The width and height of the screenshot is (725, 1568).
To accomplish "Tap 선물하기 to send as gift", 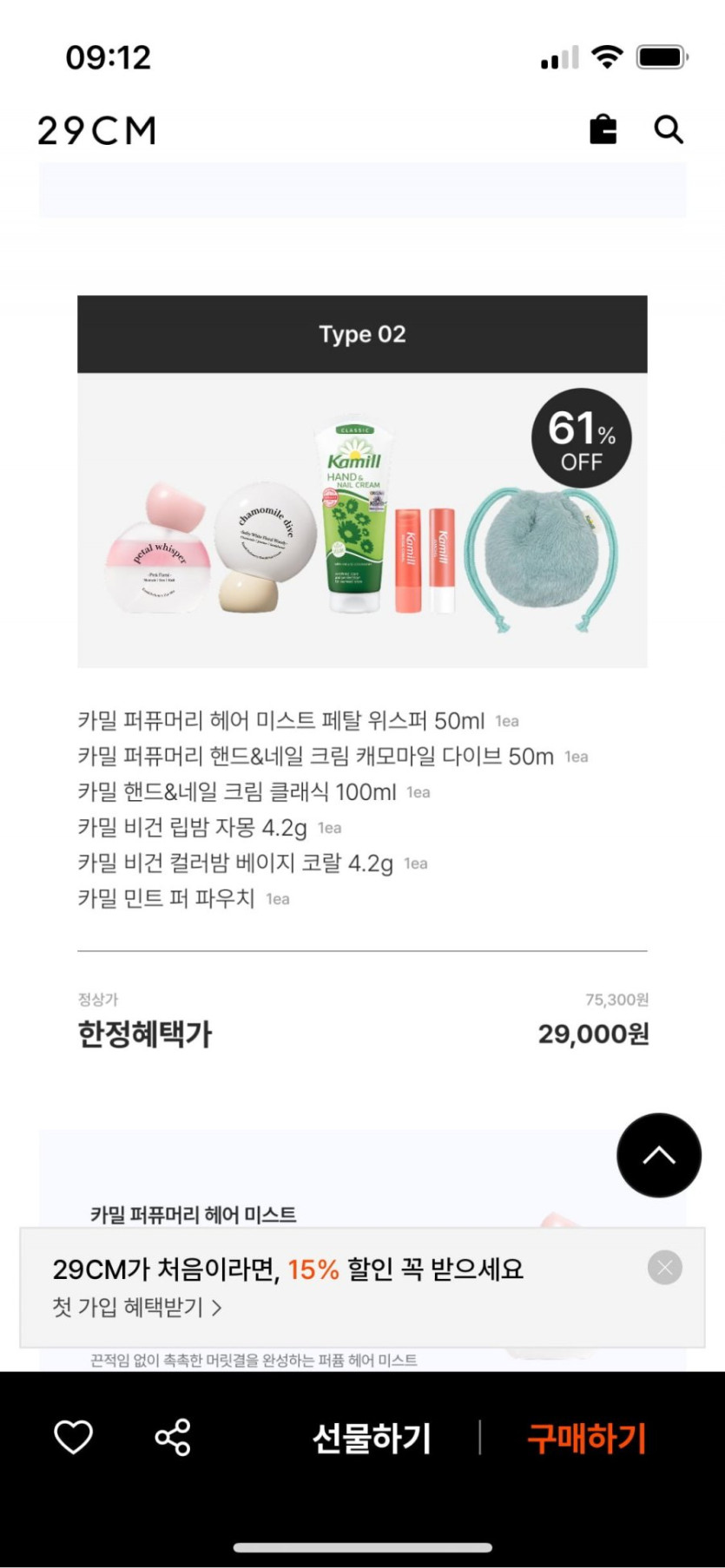I will 372,1438.
